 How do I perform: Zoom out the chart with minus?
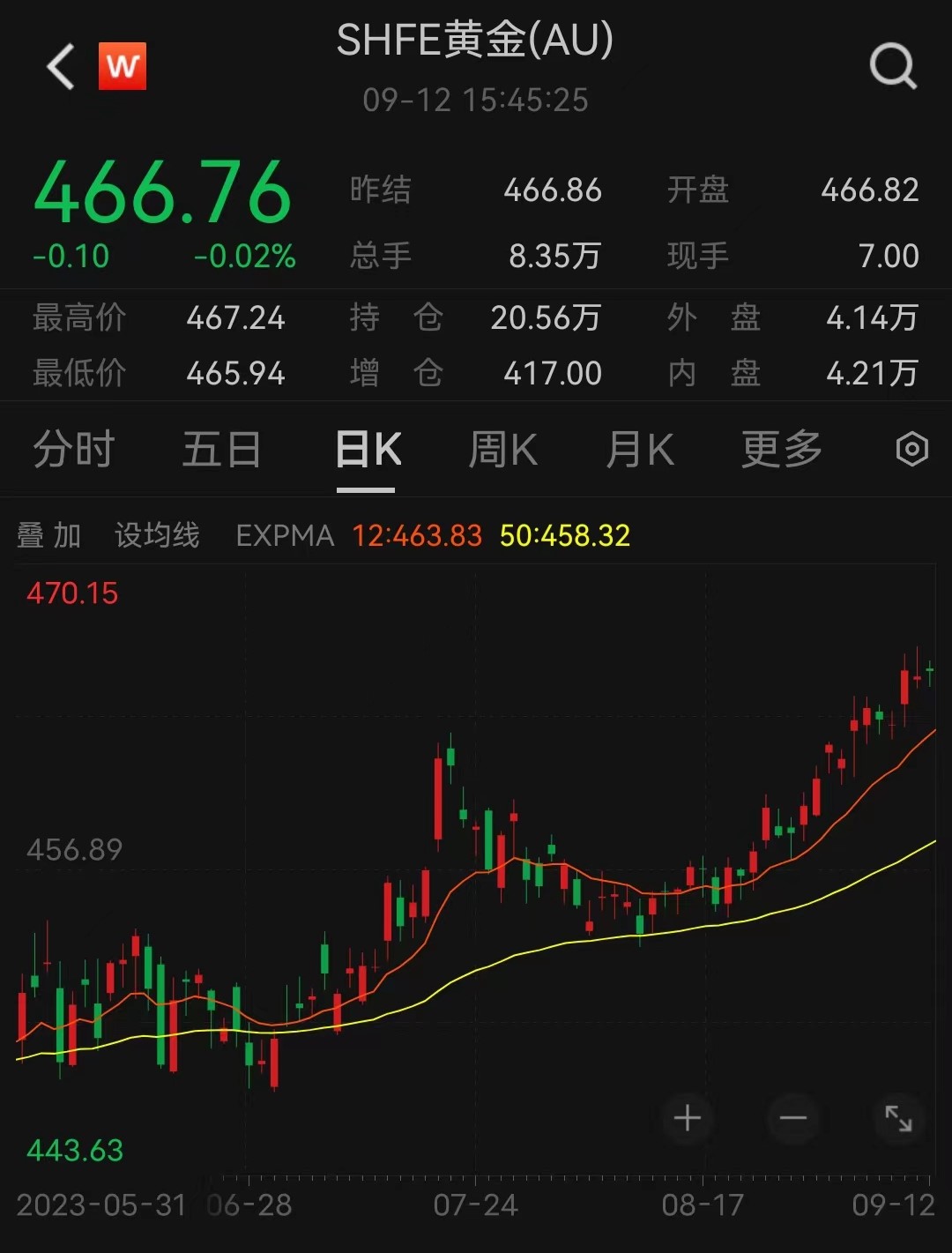pyautogui.click(x=793, y=1119)
